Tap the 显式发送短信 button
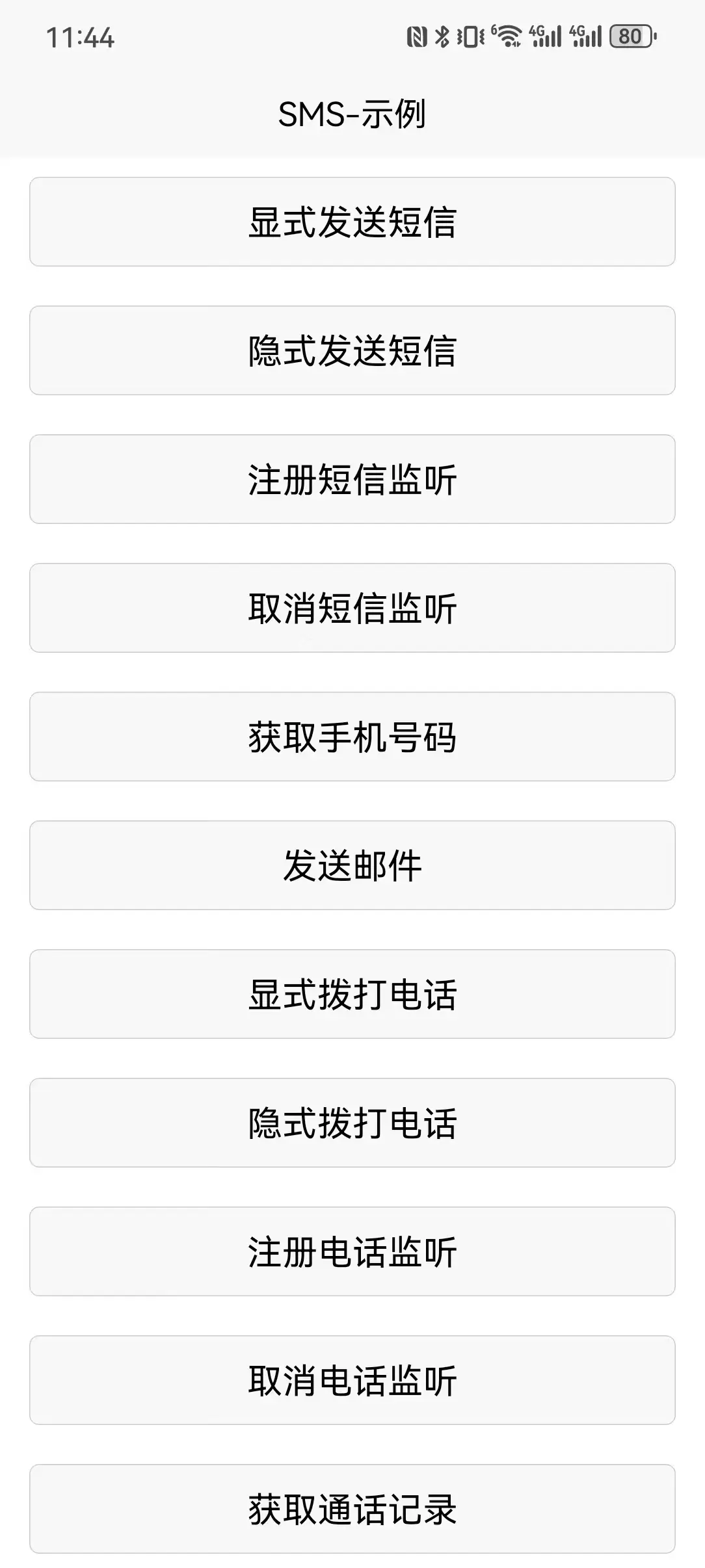 (352, 222)
